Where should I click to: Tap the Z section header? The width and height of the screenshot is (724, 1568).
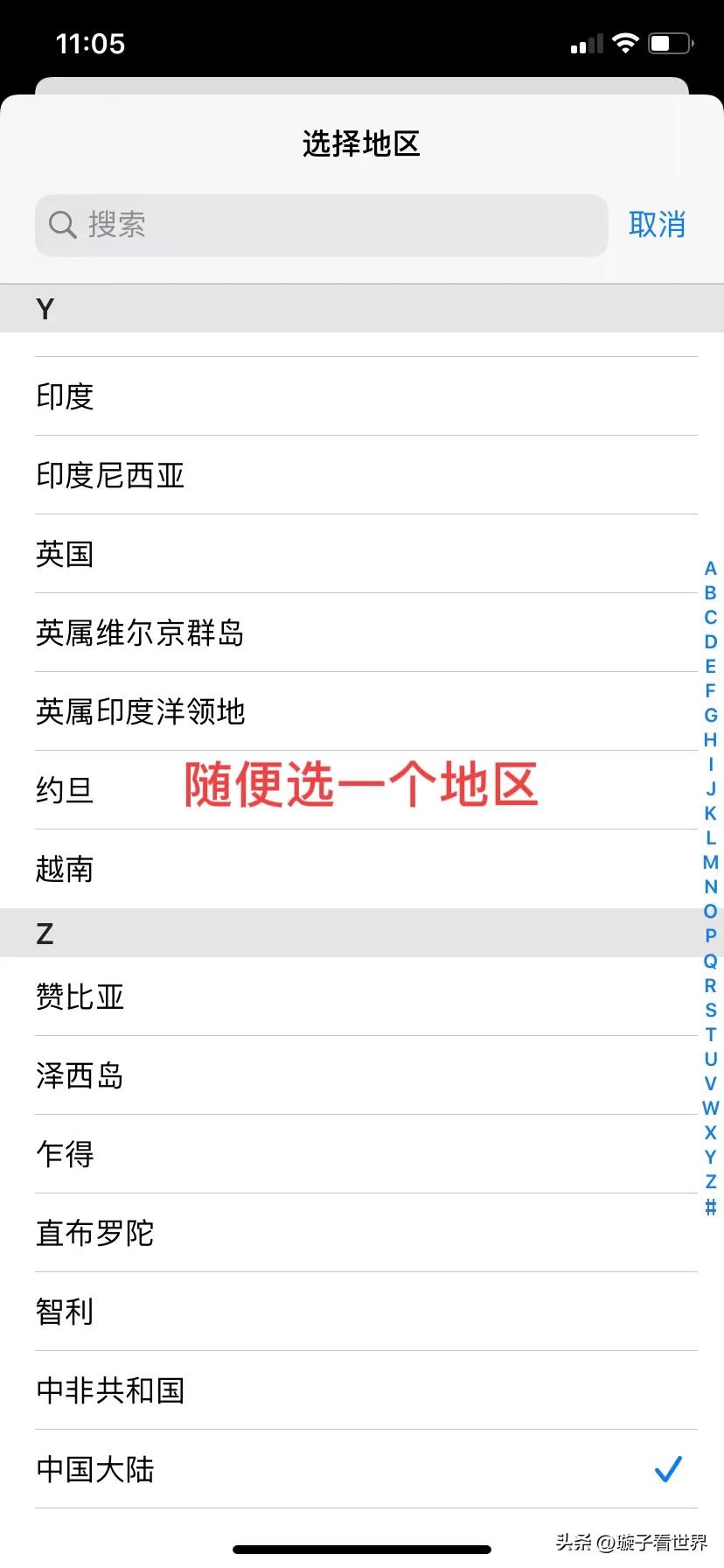point(45,933)
